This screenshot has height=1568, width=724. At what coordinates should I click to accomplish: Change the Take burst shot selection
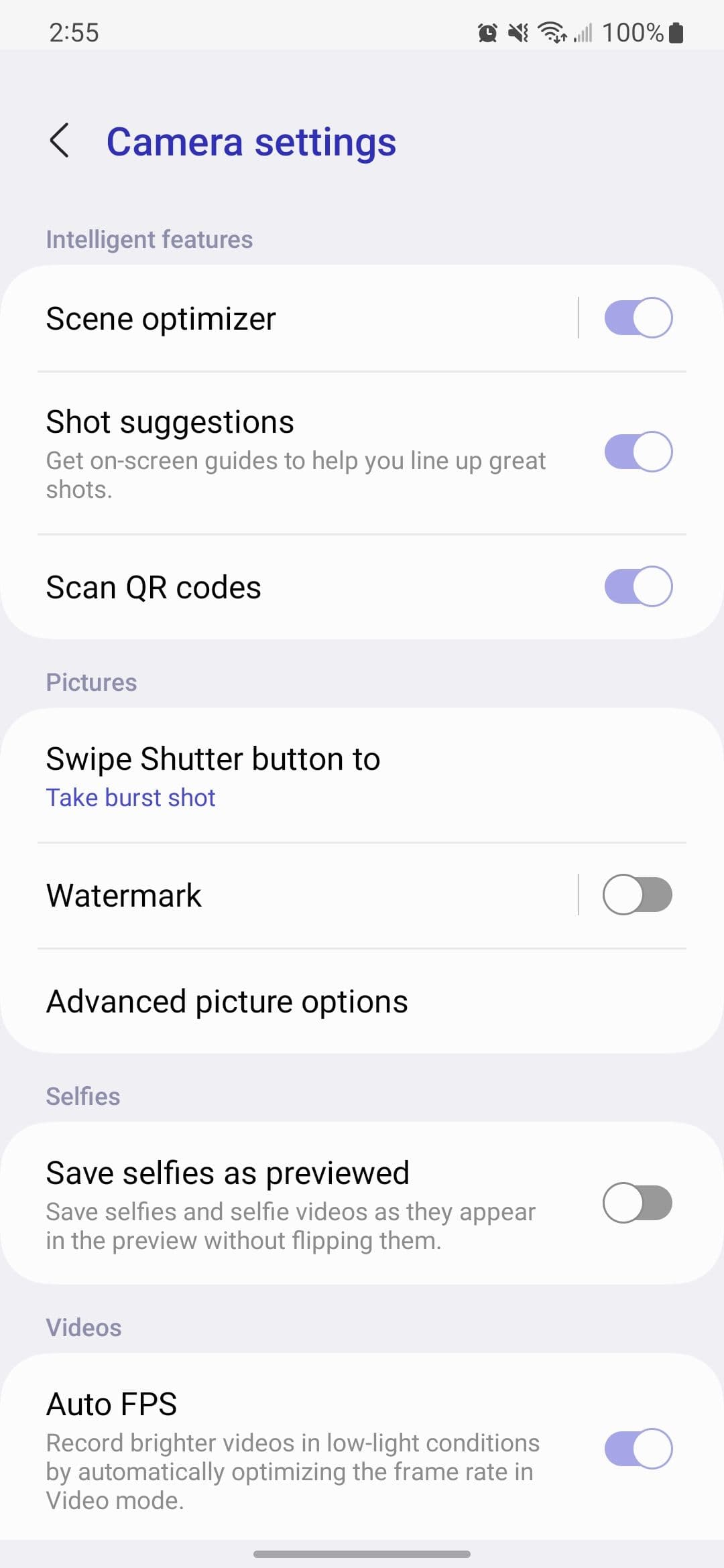[130, 797]
